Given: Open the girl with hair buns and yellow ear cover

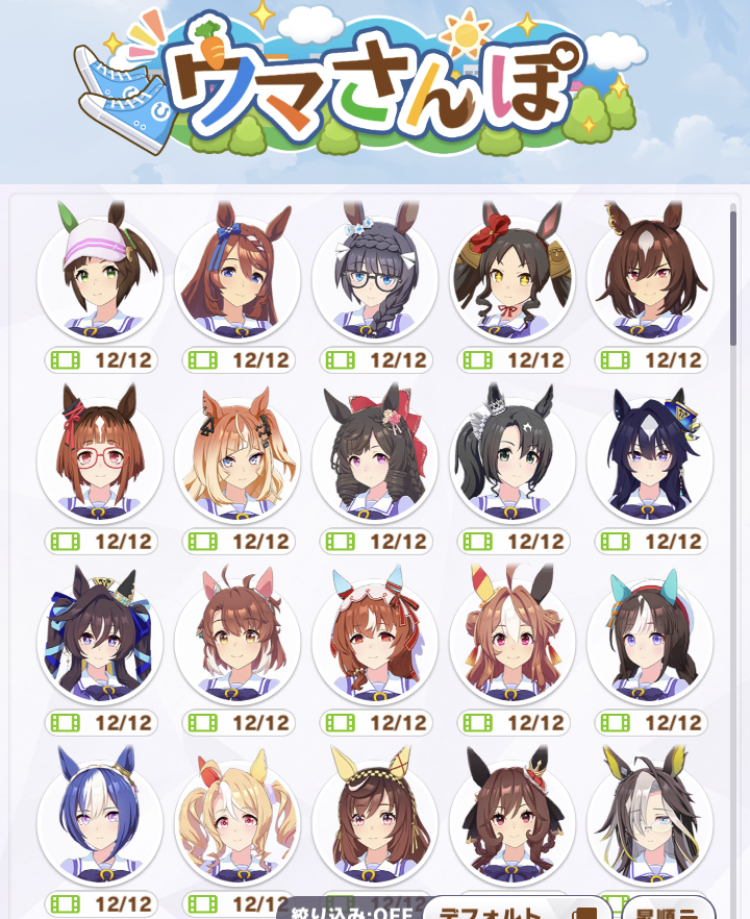Looking at the screenshot, I should click(x=513, y=637).
